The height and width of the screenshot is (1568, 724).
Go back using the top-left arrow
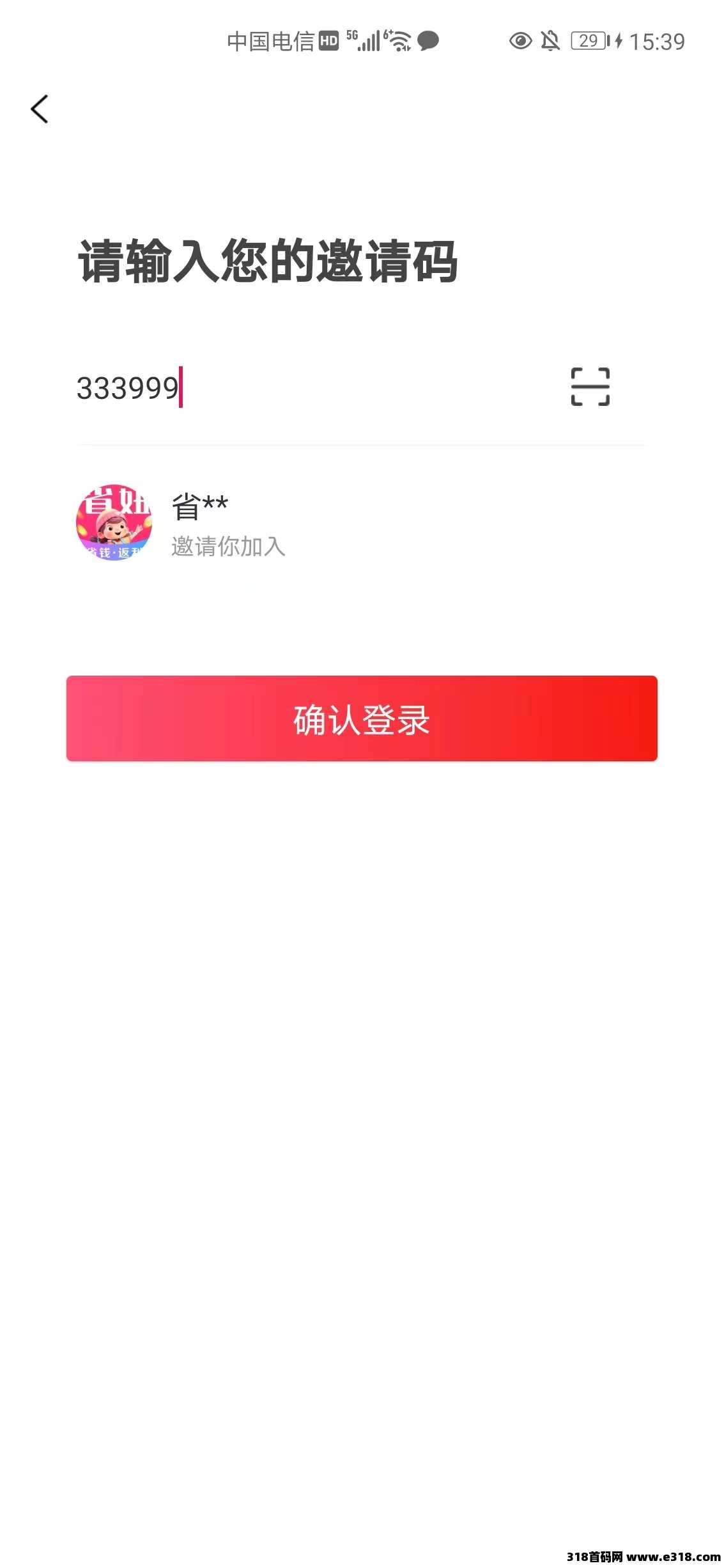pyautogui.click(x=40, y=109)
